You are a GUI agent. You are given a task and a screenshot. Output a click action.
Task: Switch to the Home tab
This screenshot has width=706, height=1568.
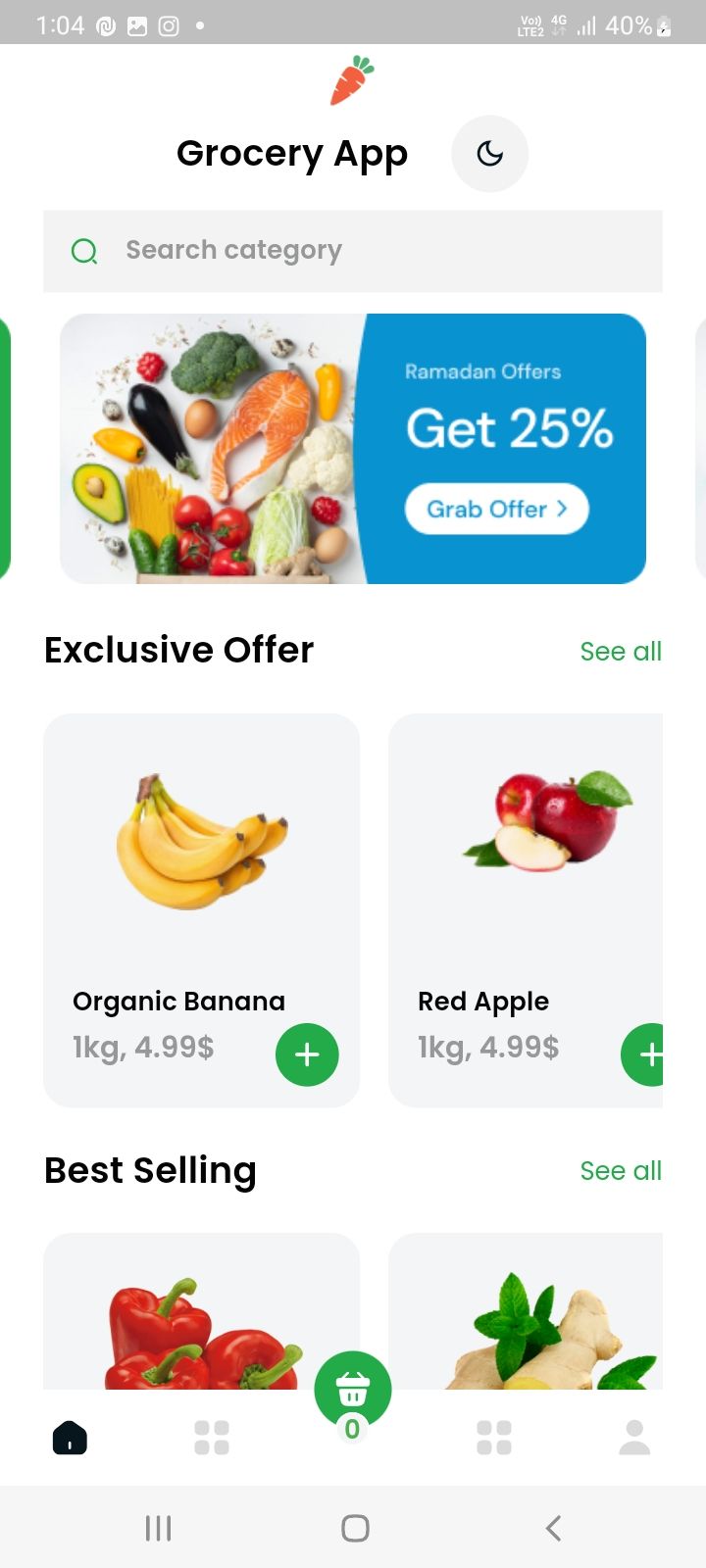tap(70, 1438)
